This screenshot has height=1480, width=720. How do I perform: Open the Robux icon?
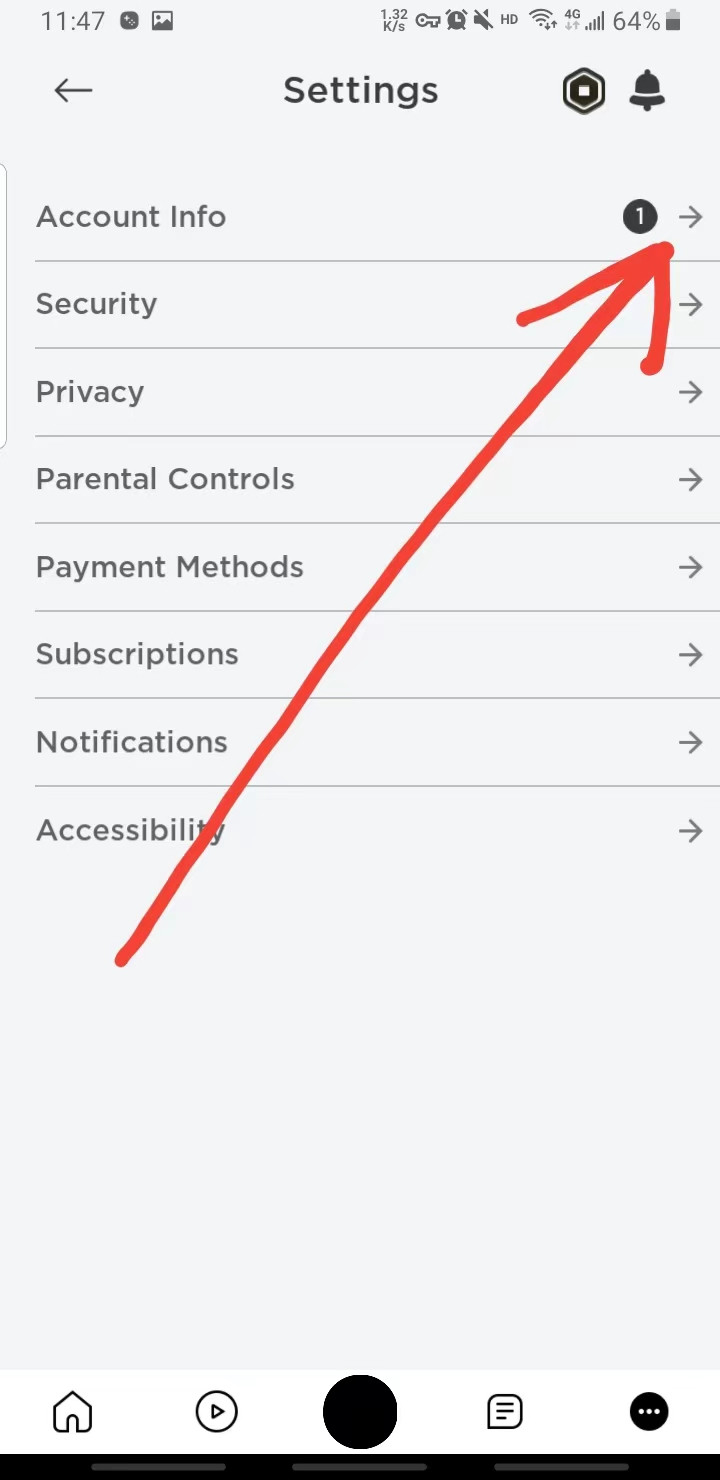pos(583,92)
